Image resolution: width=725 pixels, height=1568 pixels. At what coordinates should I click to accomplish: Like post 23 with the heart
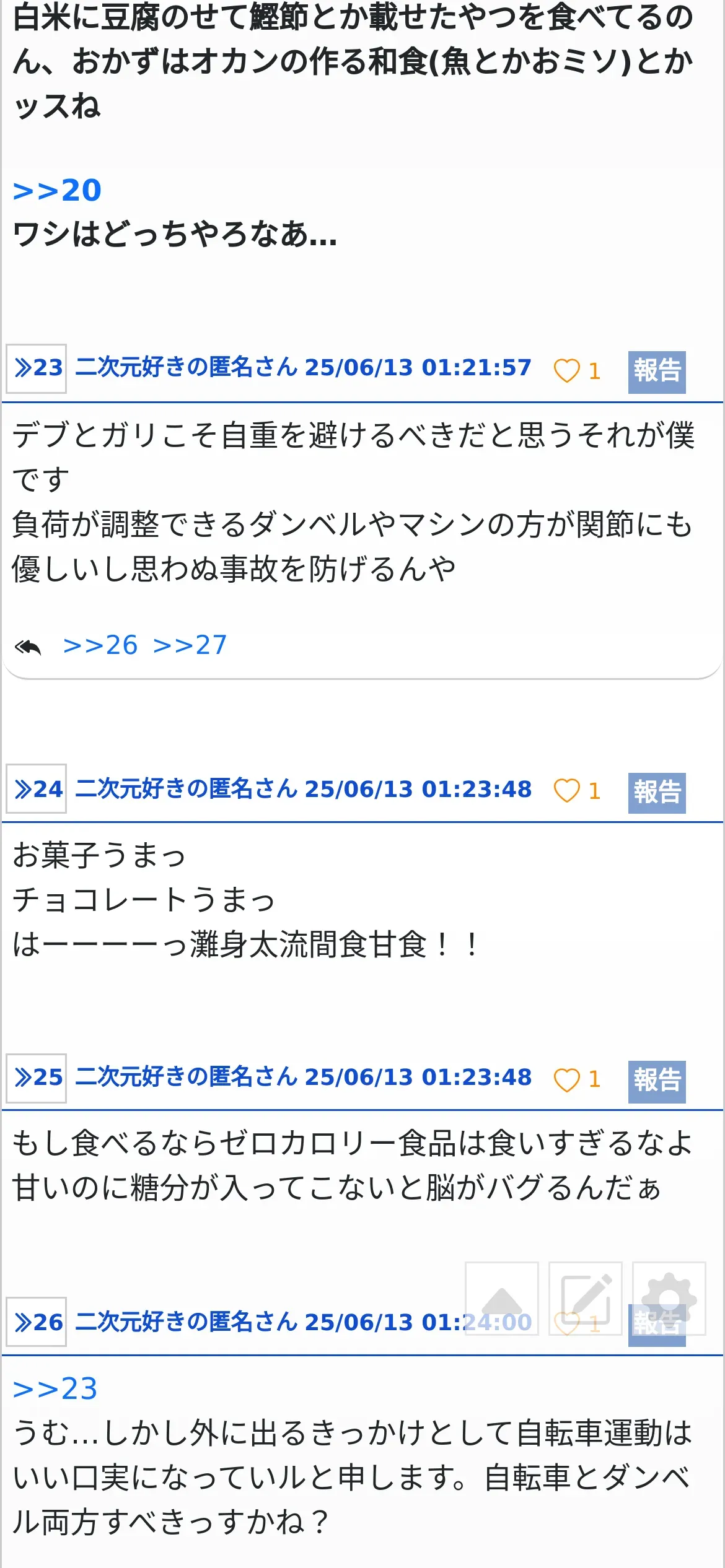pyautogui.click(x=566, y=371)
